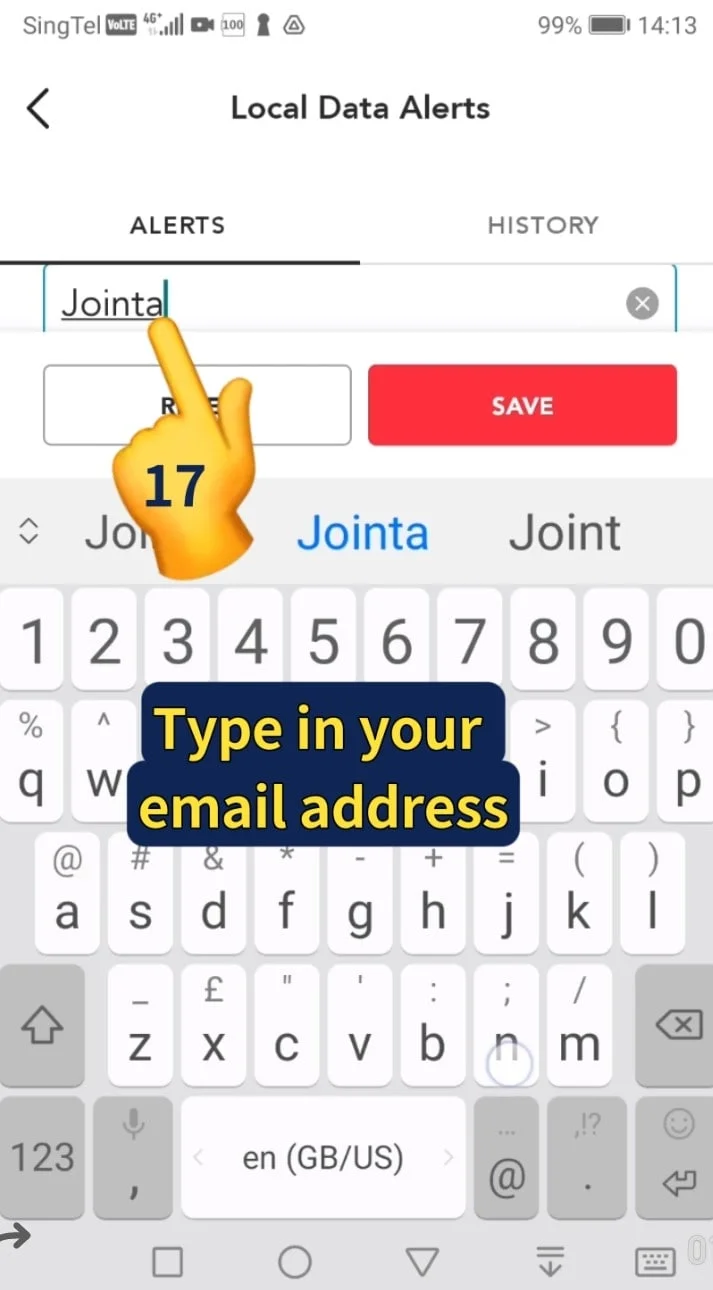
Task: Save the alert settings
Action: 522,405
